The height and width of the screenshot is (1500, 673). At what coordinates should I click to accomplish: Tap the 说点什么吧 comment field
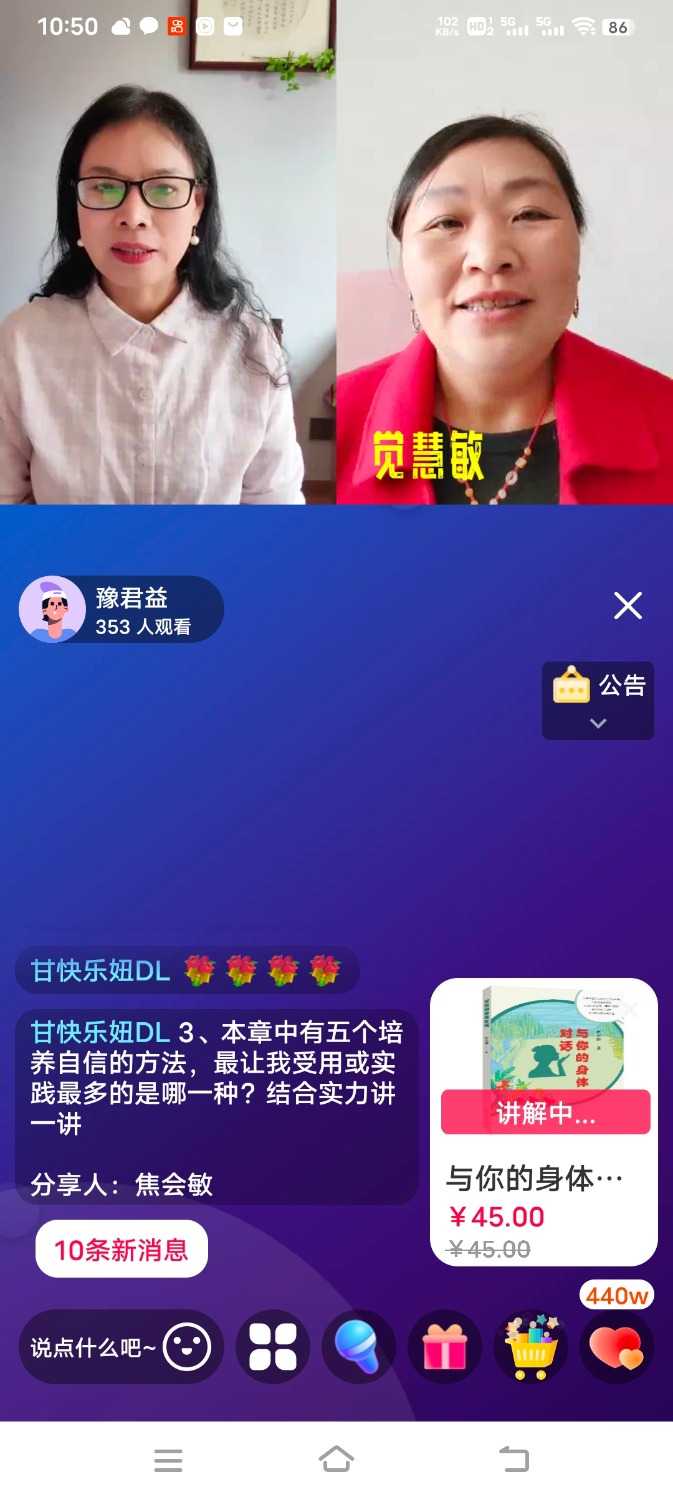[x=92, y=1348]
